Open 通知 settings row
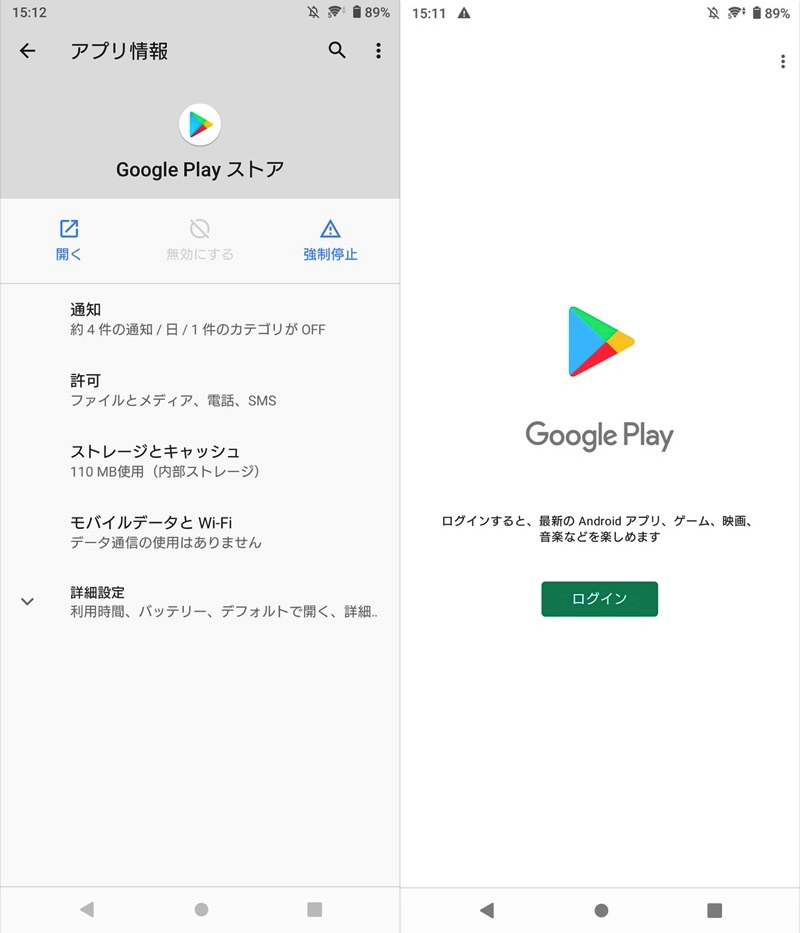This screenshot has height=933, width=800. click(198, 319)
